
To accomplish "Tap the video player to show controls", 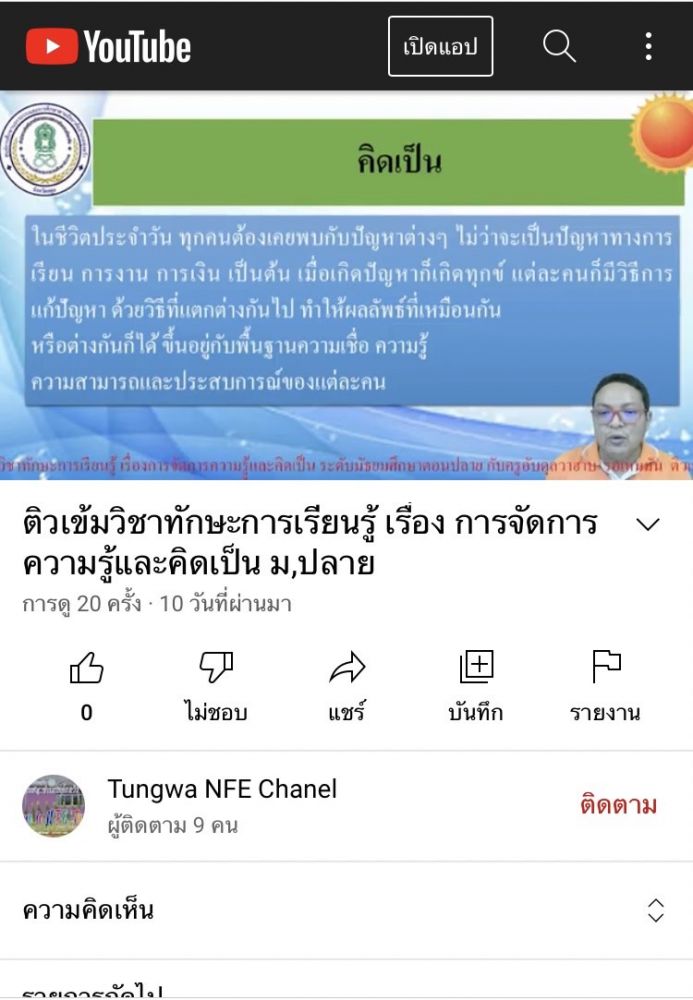I will 346,285.
